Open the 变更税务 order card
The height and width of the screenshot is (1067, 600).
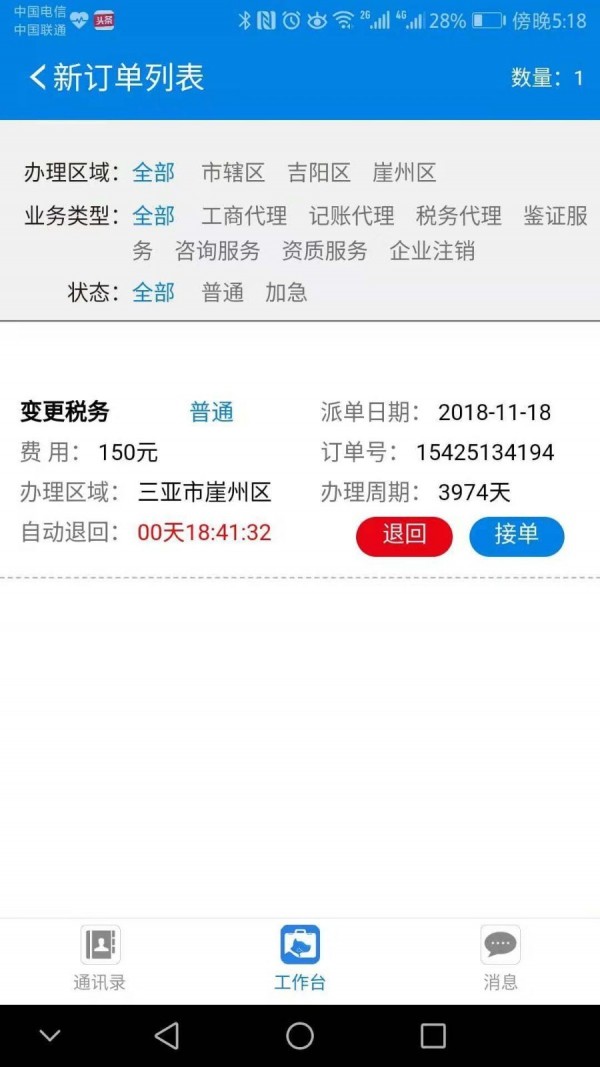[x=299, y=472]
